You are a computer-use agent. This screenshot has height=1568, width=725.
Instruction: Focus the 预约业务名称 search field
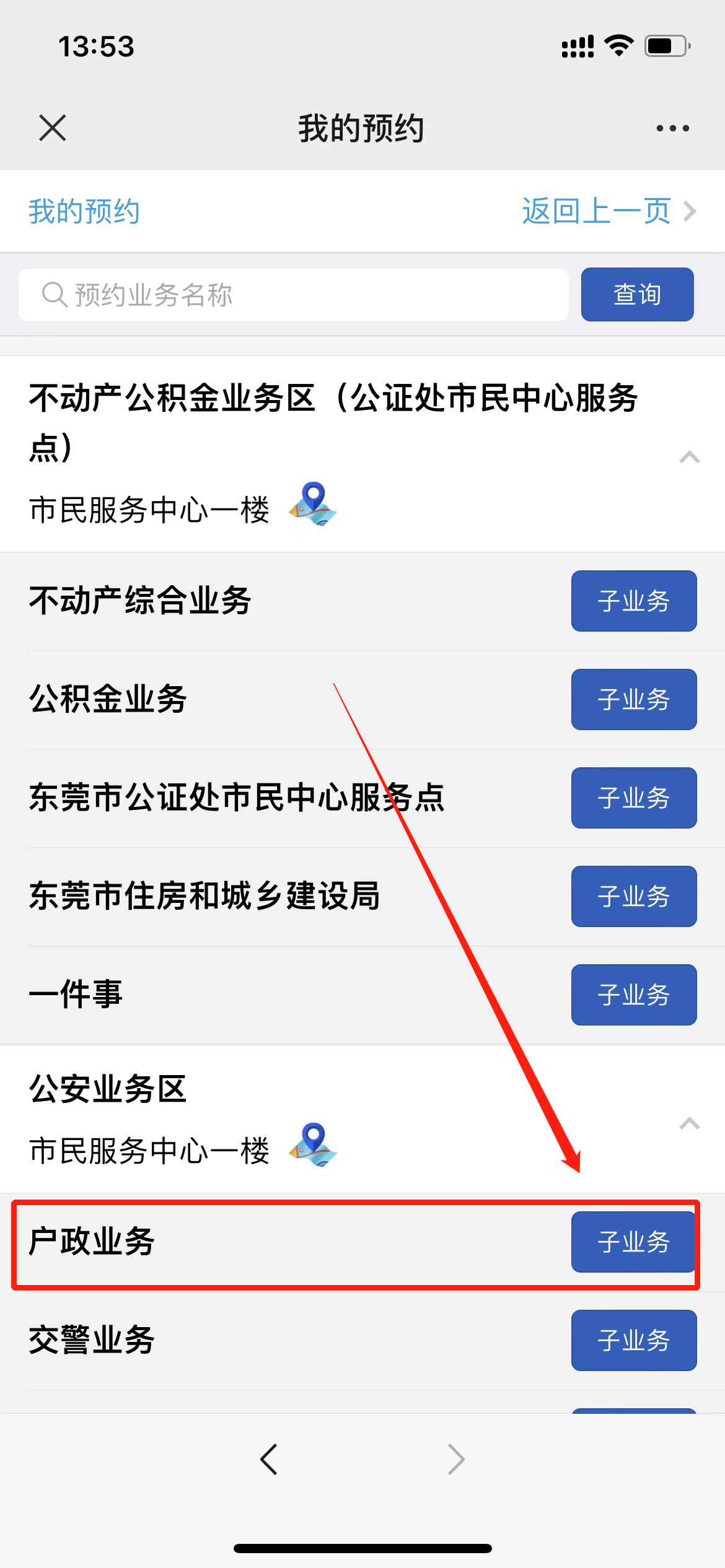tap(294, 295)
